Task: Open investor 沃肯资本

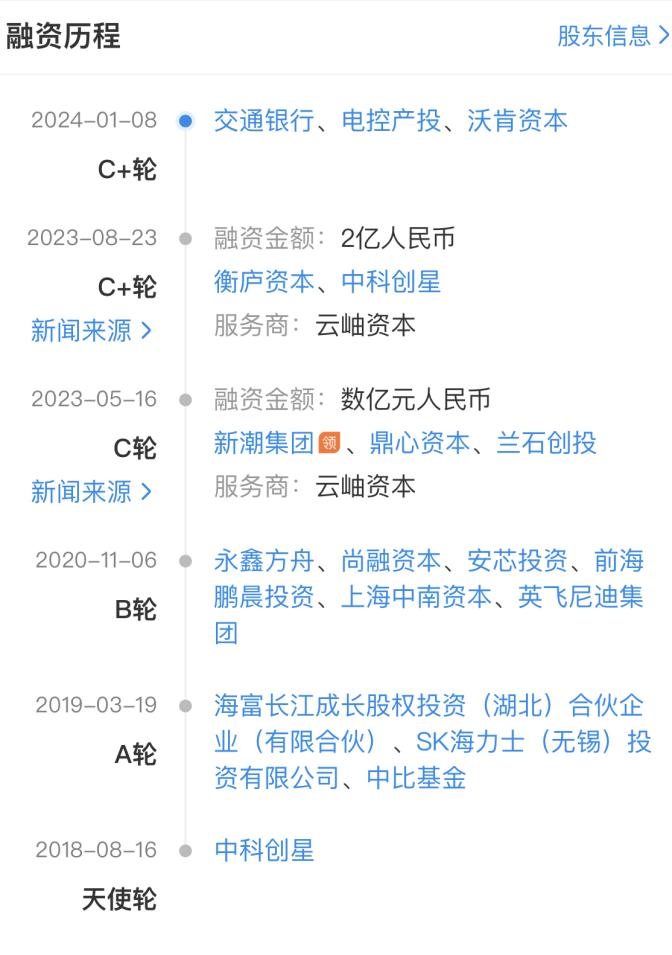Action: click(x=517, y=122)
